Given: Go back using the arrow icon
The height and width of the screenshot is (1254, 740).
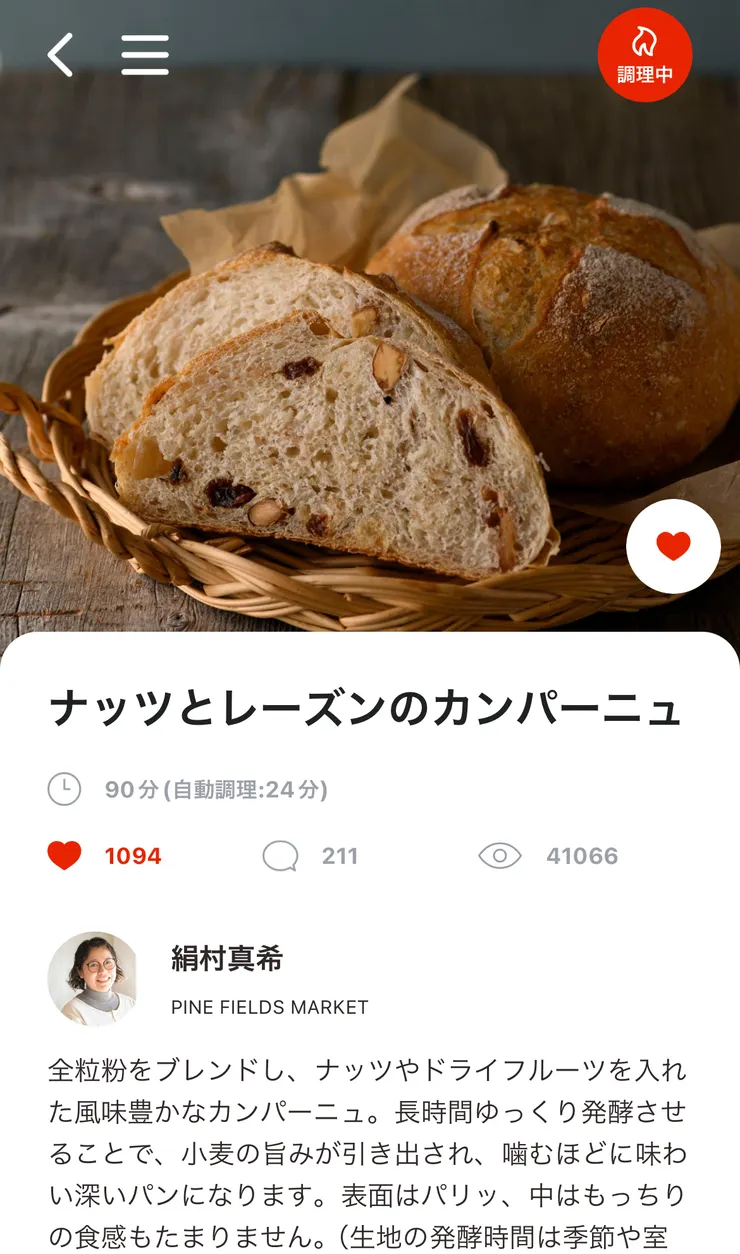Looking at the screenshot, I should pyautogui.click(x=61, y=55).
